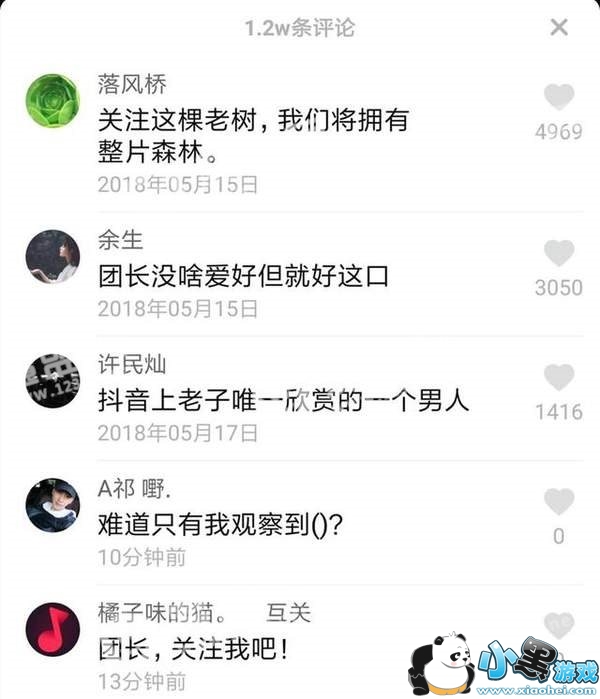View 余生's profile picture
Viewport: 600px width, 699px height.
pyautogui.click(x=52, y=256)
